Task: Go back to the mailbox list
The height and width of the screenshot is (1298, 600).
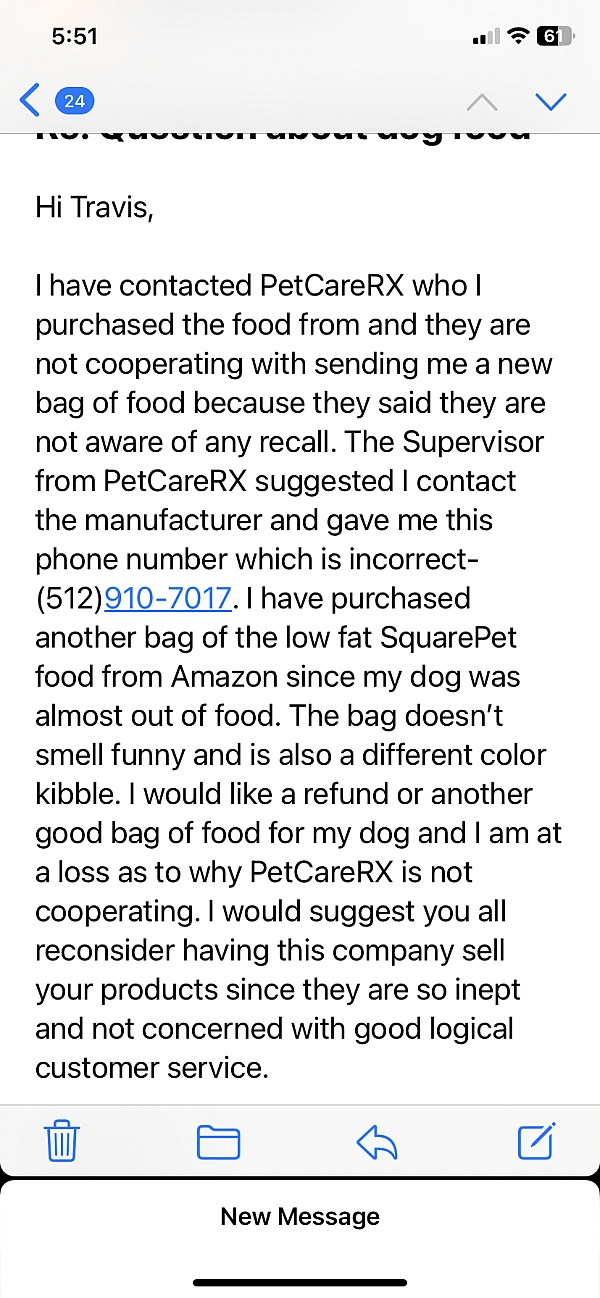Action: click(x=32, y=100)
